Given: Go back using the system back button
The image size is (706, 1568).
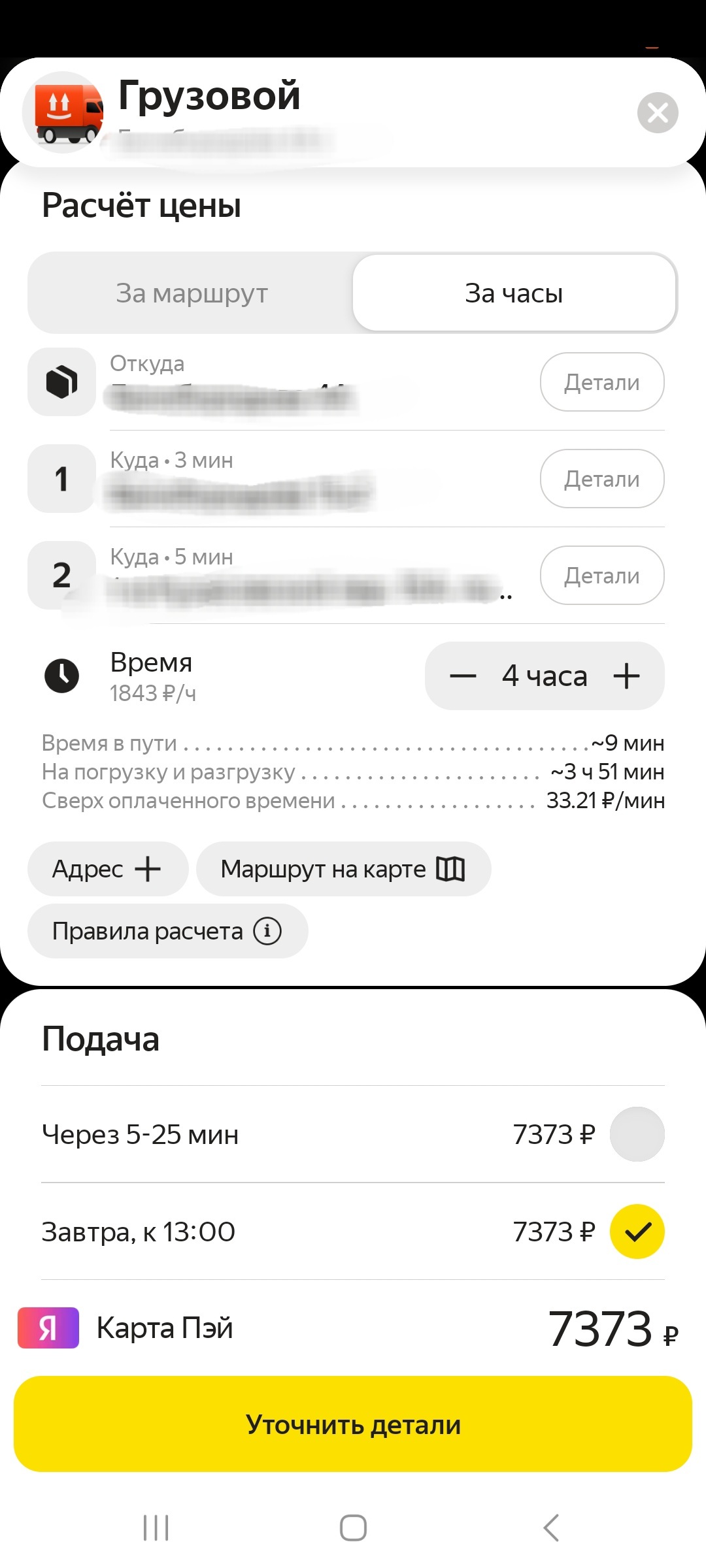Looking at the screenshot, I should [551, 1527].
